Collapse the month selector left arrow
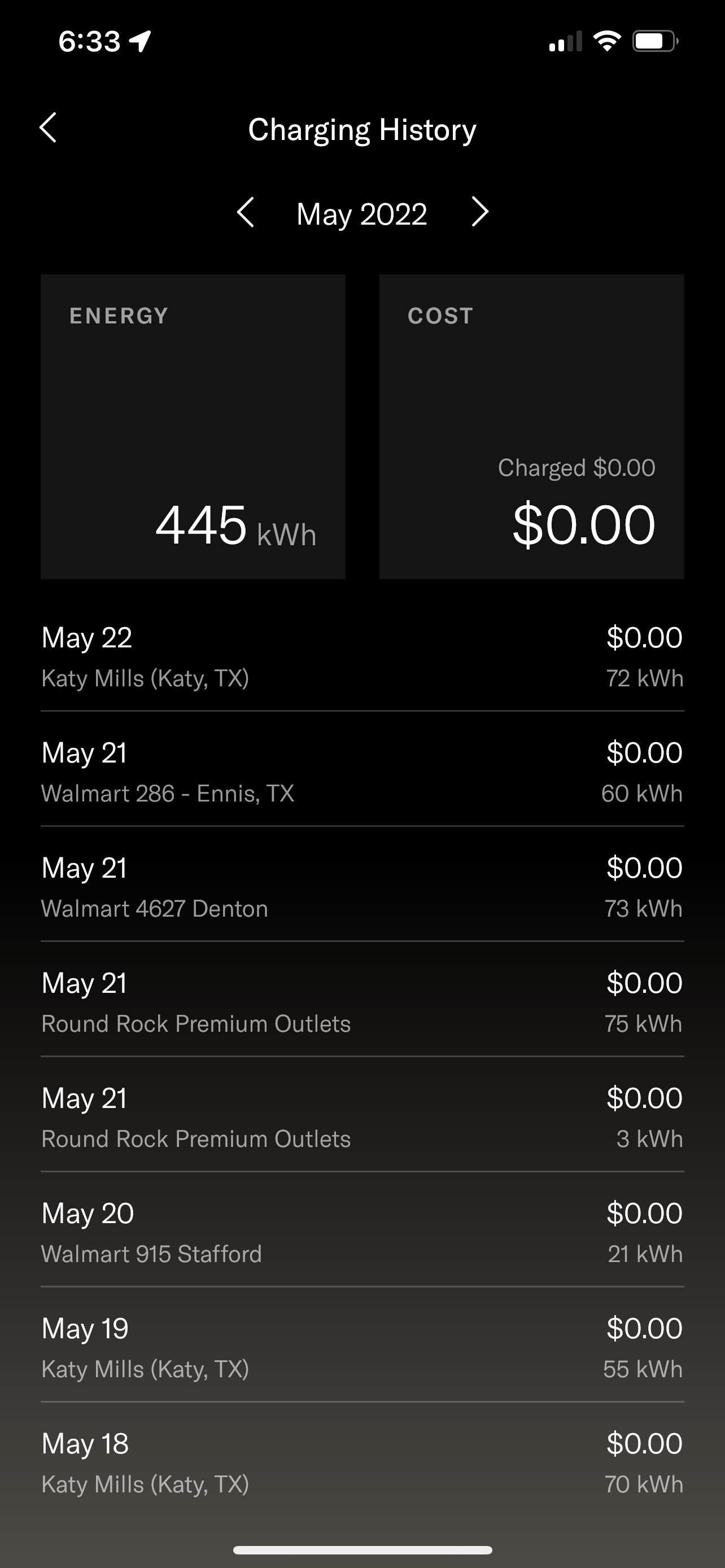Viewport: 725px width, 1568px height. (247, 213)
